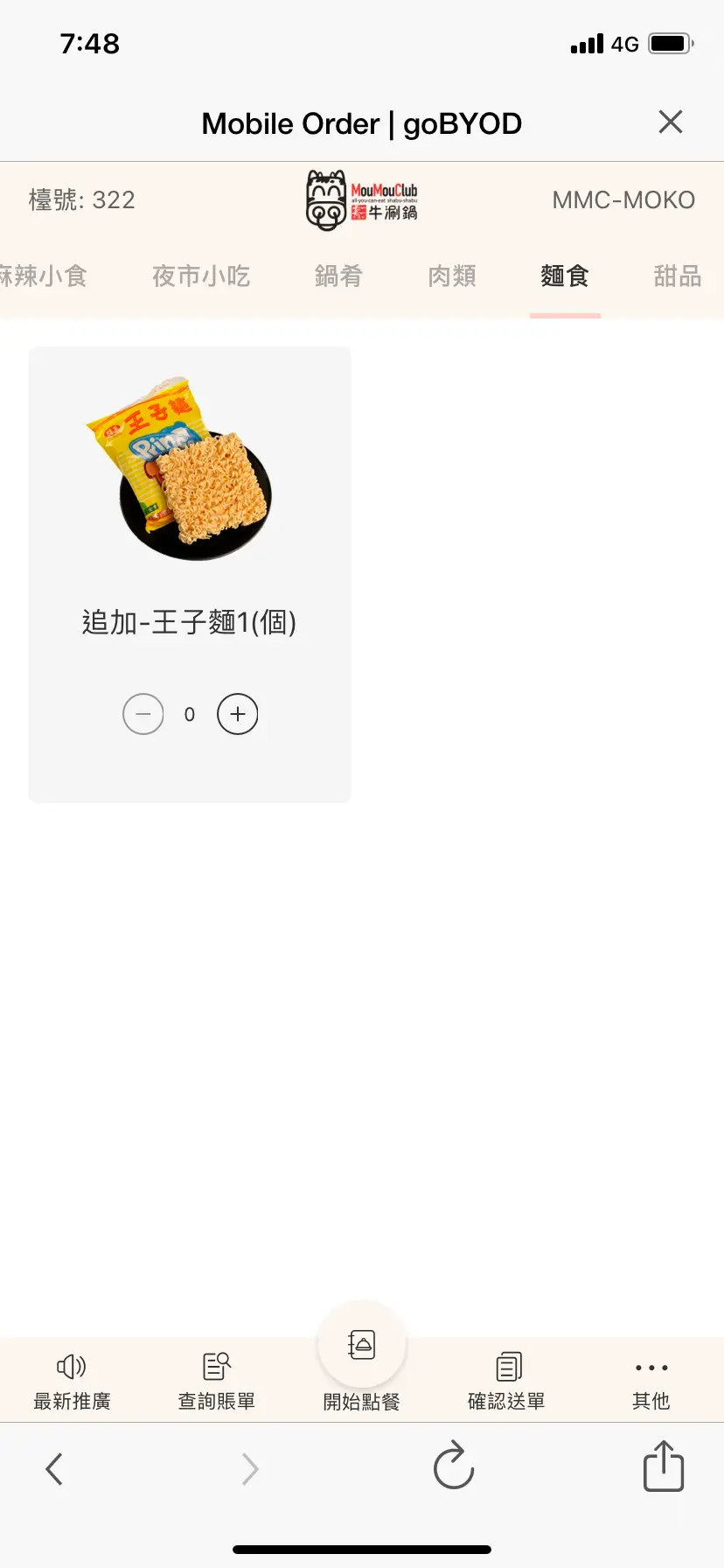Share this page
Screen dimensions: 724x1568
pos(664,1466)
